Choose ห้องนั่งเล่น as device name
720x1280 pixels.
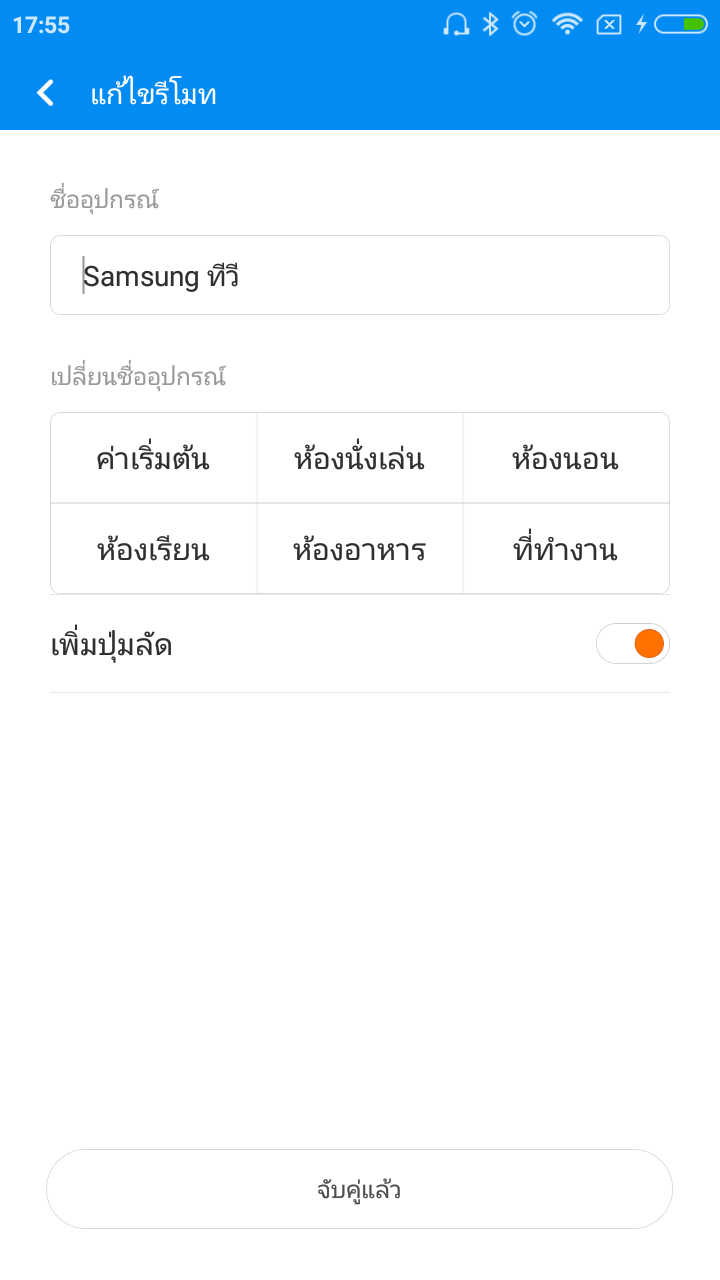pyautogui.click(x=359, y=459)
